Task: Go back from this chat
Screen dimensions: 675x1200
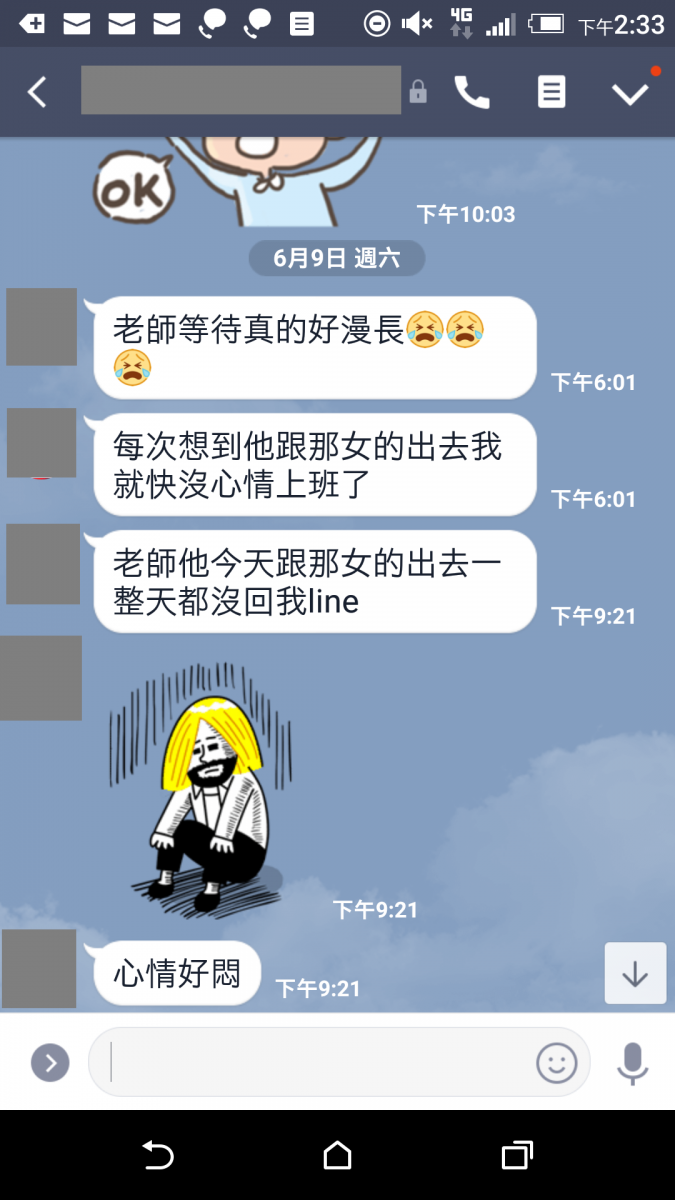Action: 37,93
